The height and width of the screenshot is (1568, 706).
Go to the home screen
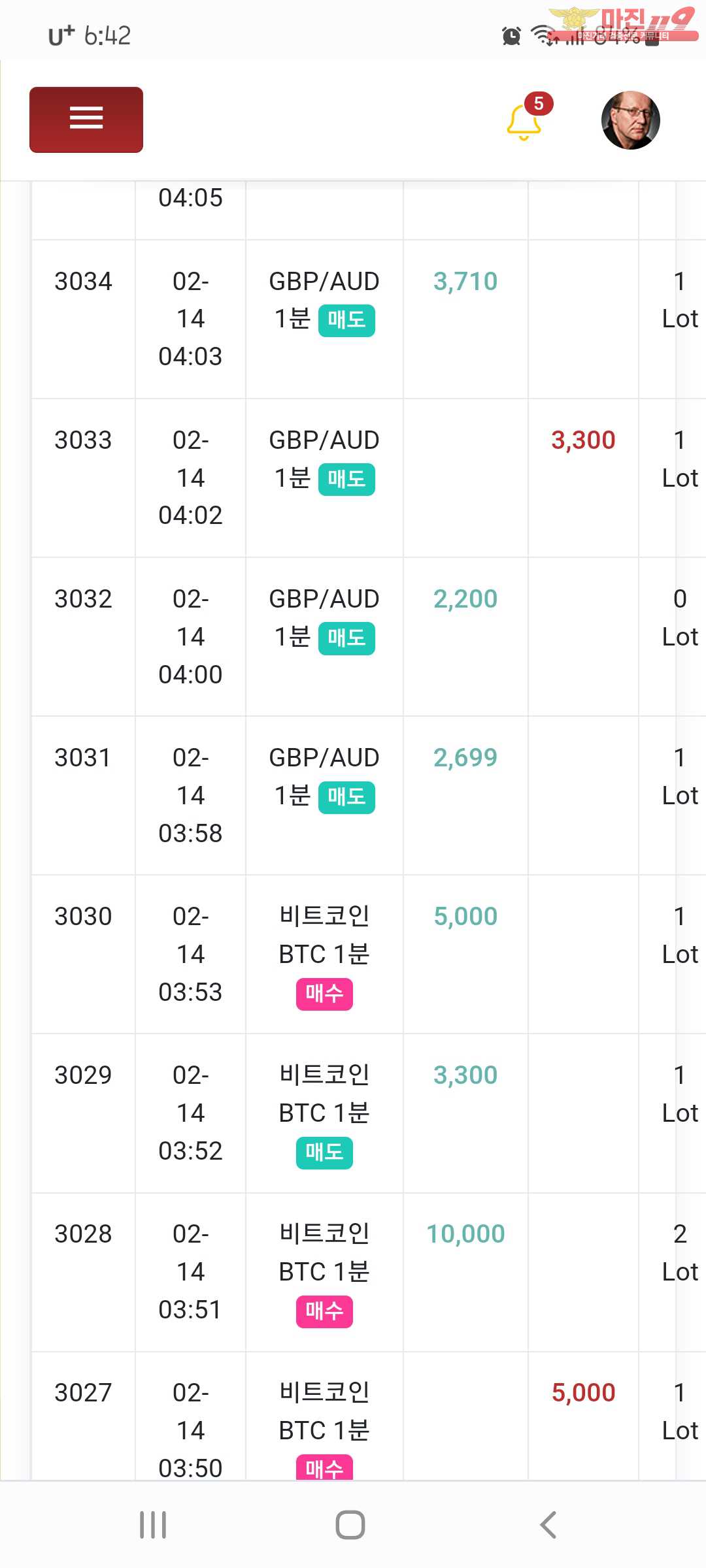click(x=350, y=1525)
